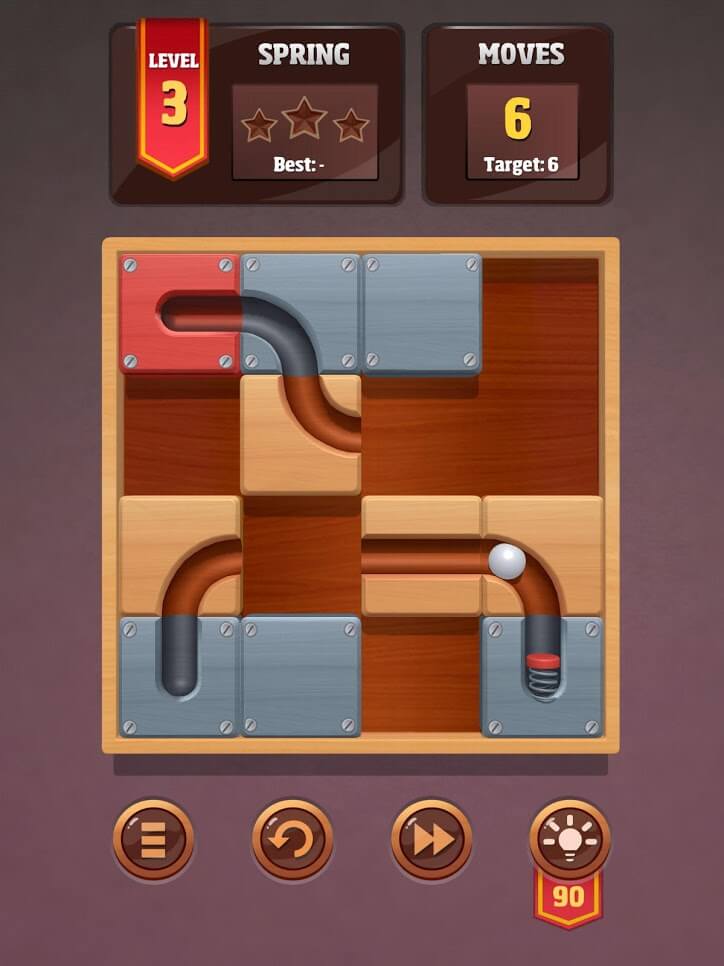This screenshot has height=966, width=724.
Task: Skip to the next level with fast-forward
Action: tap(430, 839)
